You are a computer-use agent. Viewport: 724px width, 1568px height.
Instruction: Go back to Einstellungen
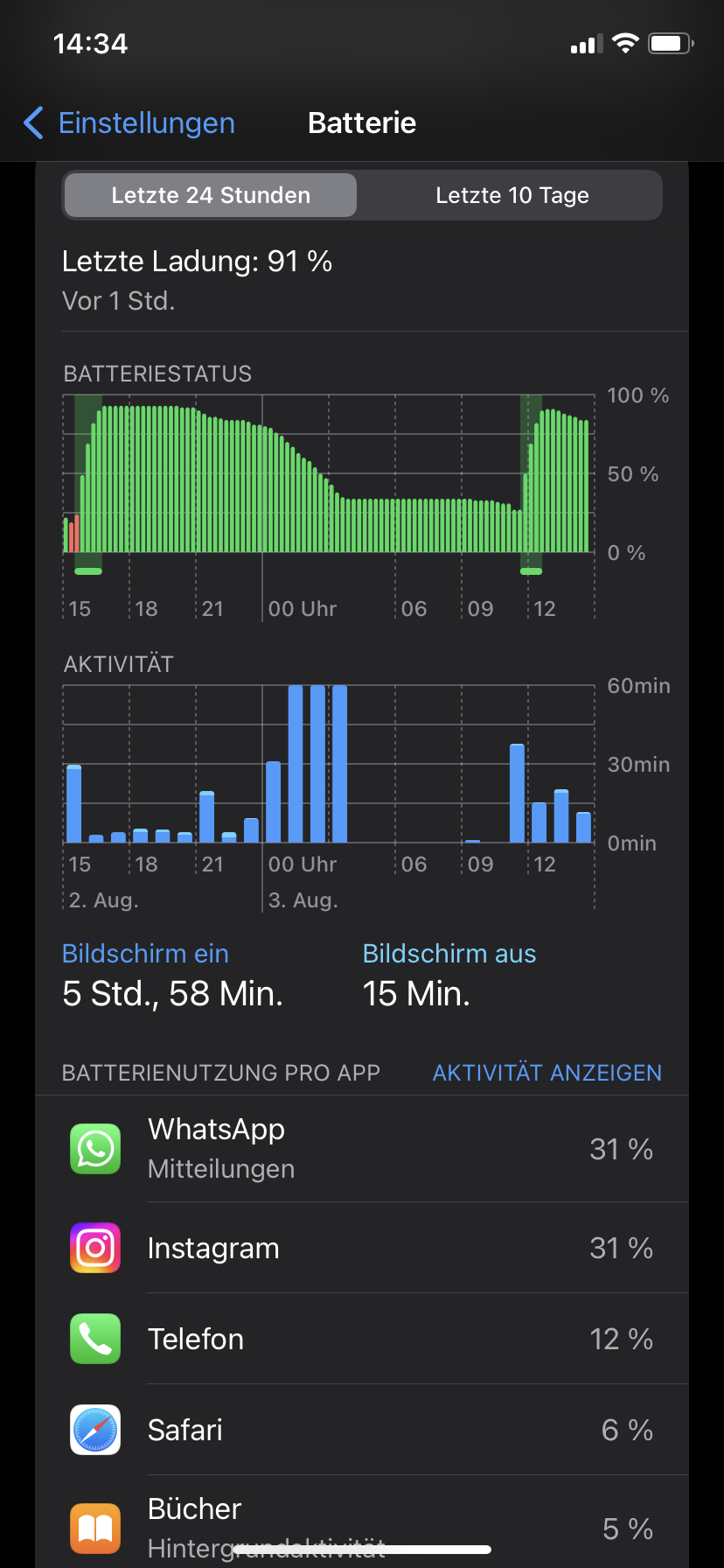point(129,123)
